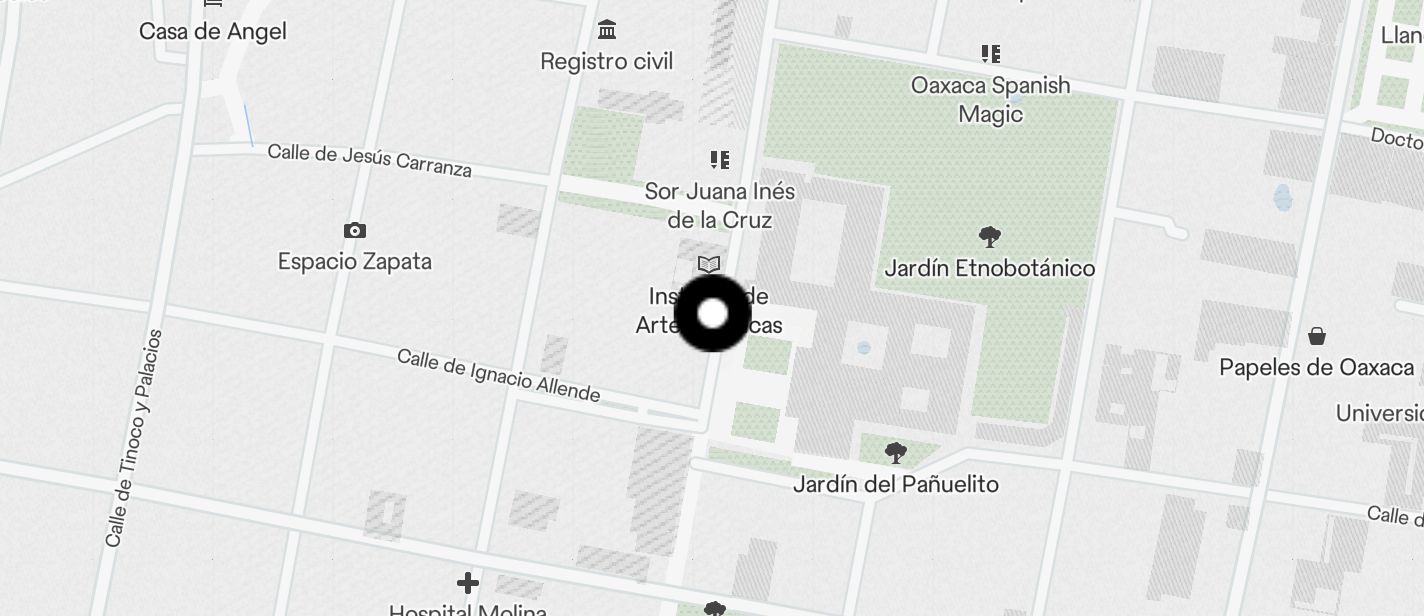This screenshot has height=616, width=1424.
Task: Select the Jardín del Pañuelito park marker
Action: [x=896, y=453]
